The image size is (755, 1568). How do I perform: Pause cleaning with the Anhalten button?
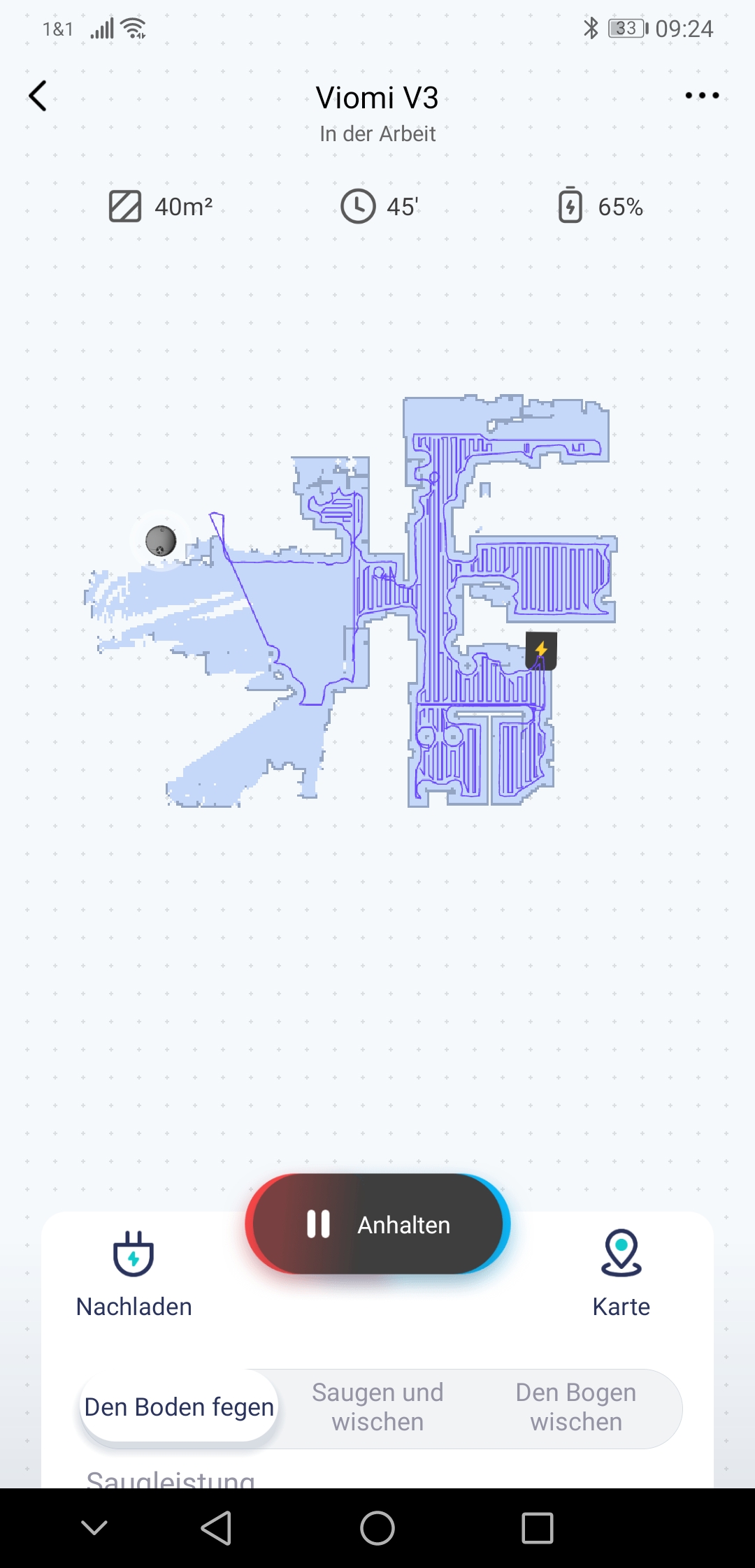tap(377, 1224)
